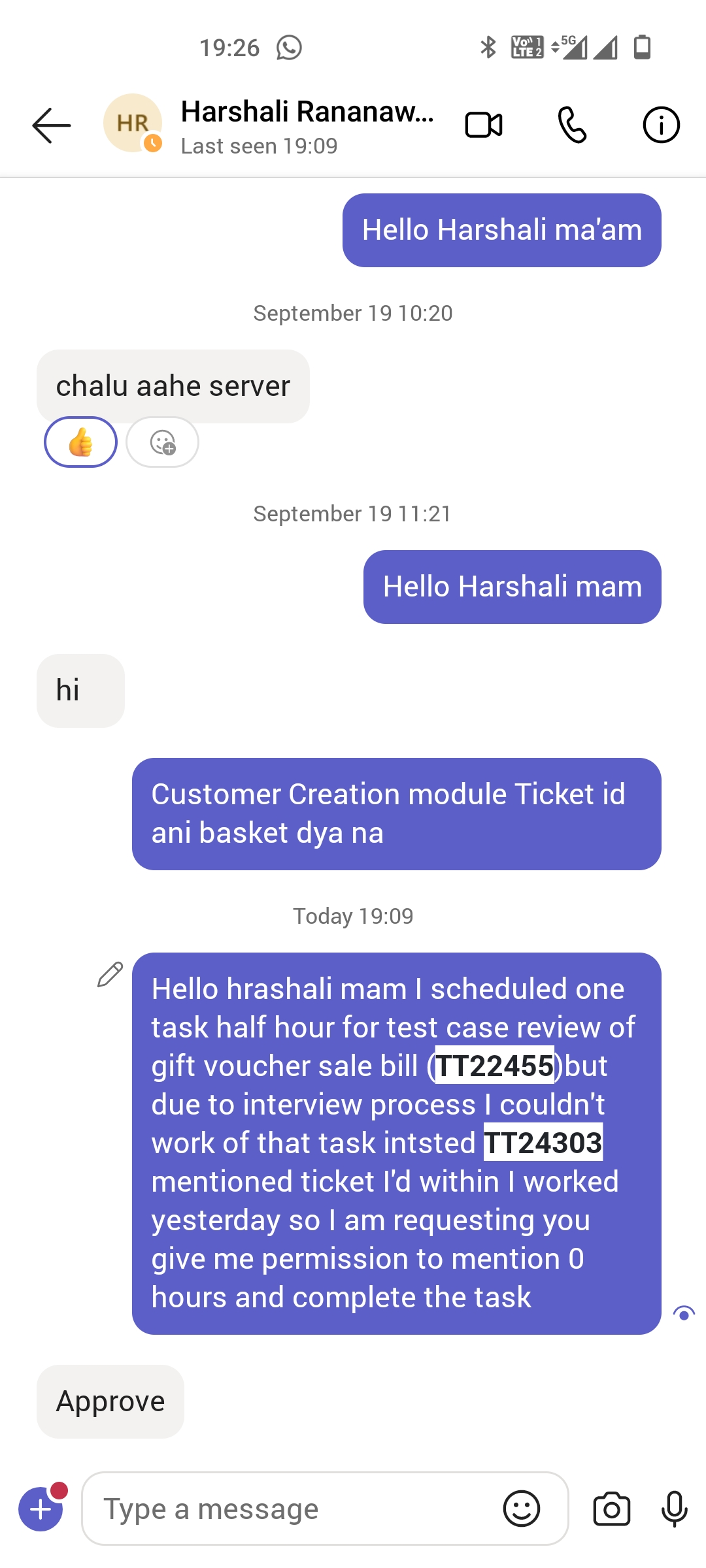
Task: Add a new reaction to chalu aahe server
Action: pos(162,442)
